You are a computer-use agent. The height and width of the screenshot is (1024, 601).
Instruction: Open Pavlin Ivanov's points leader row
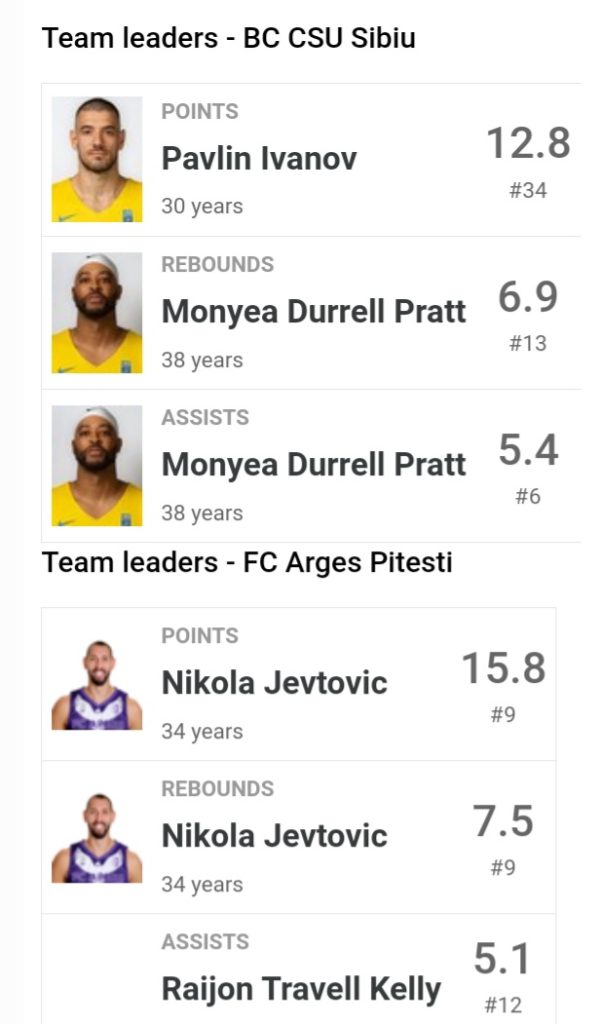click(x=311, y=160)
